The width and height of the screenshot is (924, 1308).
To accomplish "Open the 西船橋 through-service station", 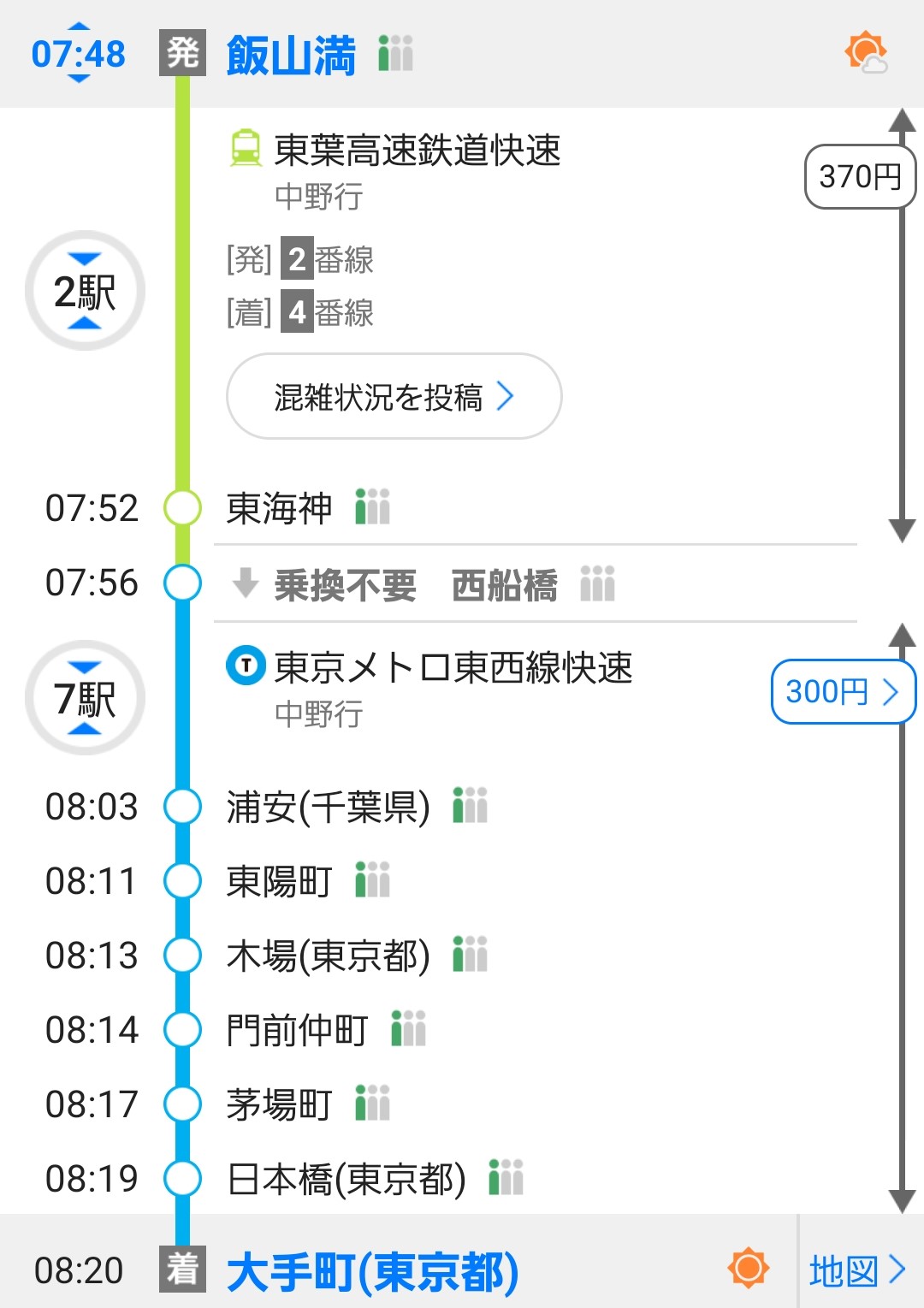I will click(x=504, y=585).
